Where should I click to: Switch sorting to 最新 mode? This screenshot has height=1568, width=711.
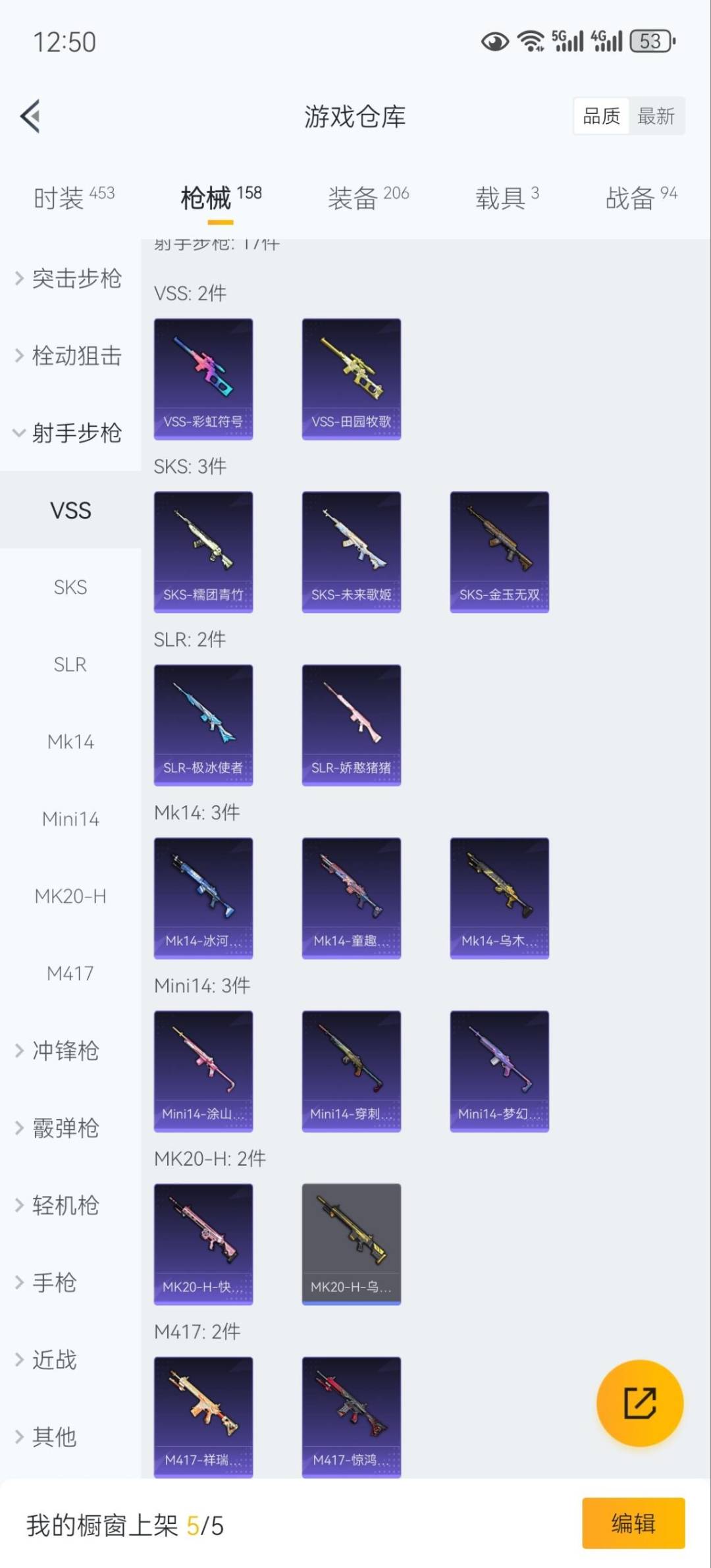(x=657, y=116)
